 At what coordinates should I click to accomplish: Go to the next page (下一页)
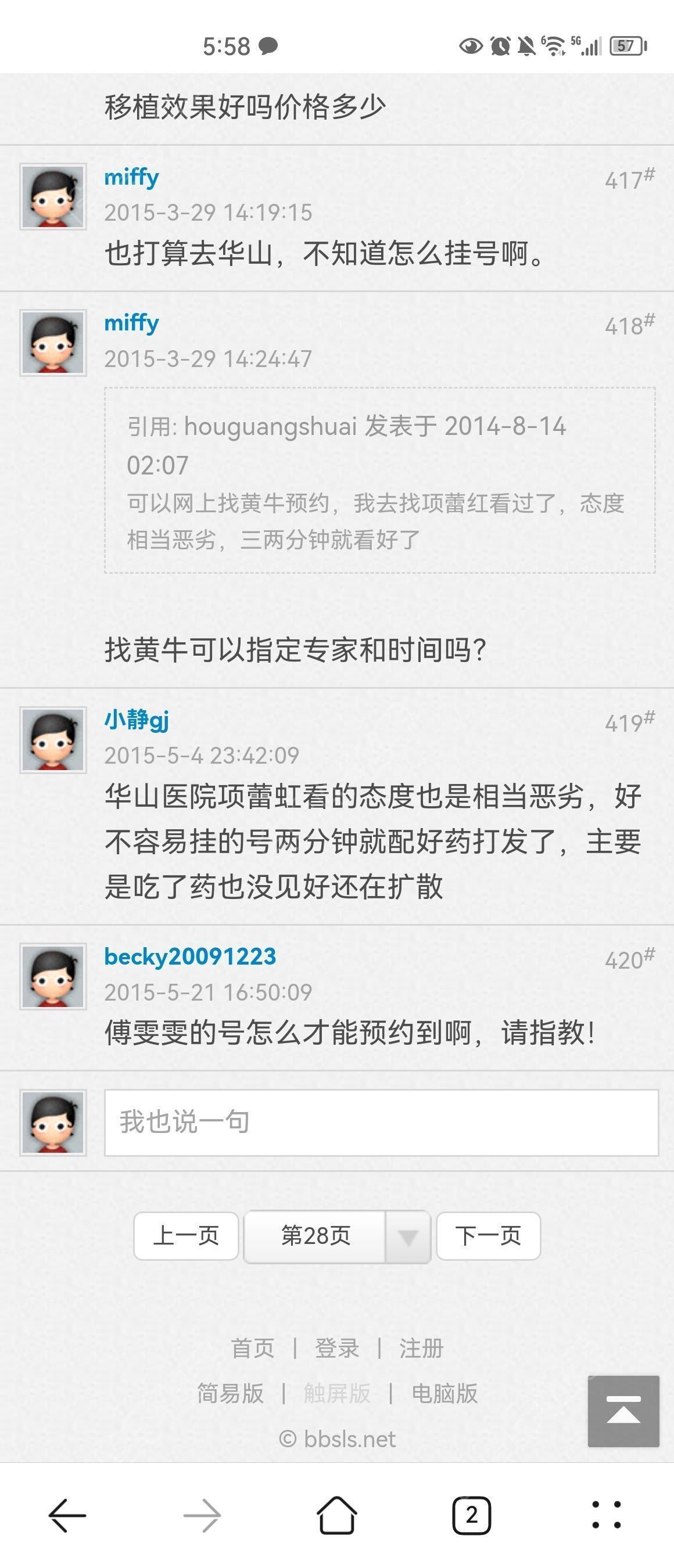(x=488, y=1236)
